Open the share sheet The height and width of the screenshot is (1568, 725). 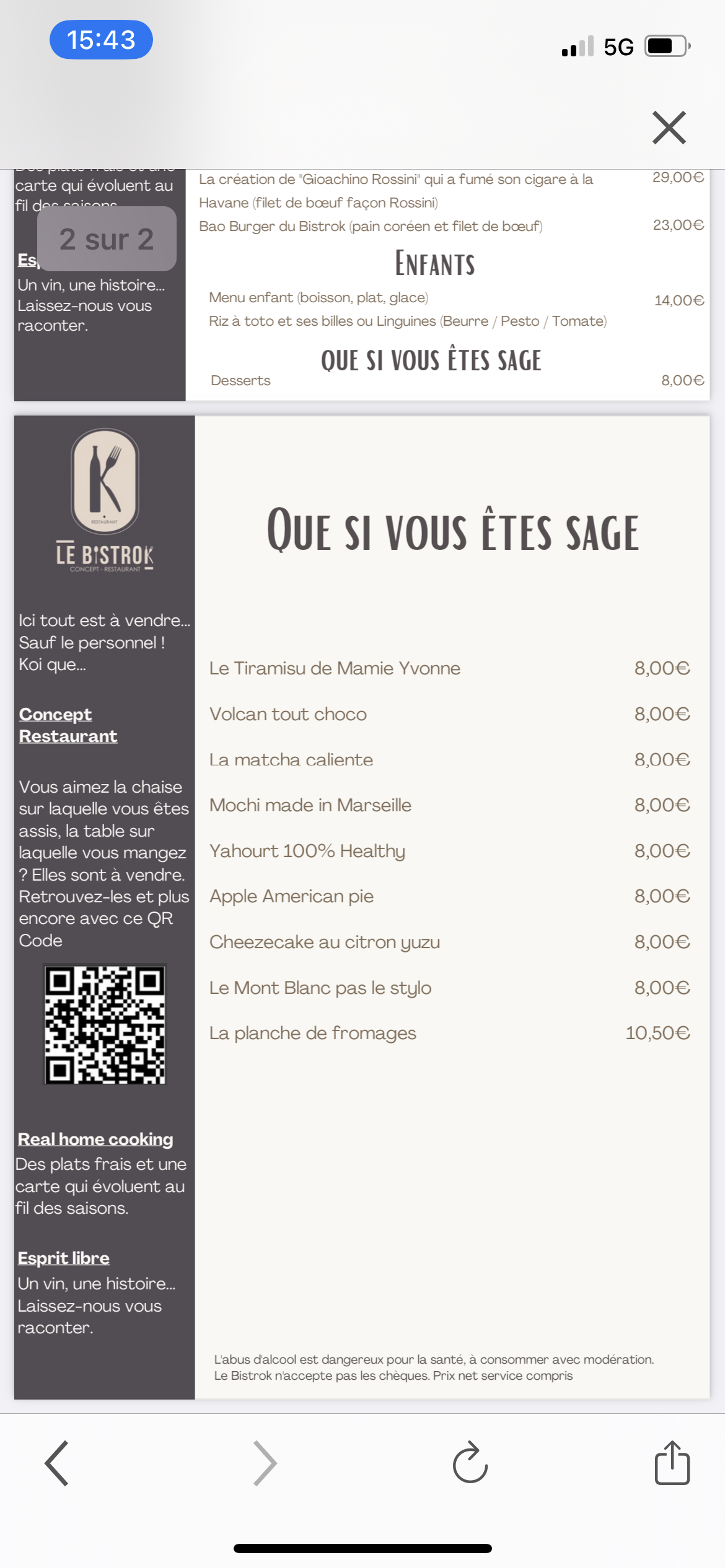point(672,1463)
